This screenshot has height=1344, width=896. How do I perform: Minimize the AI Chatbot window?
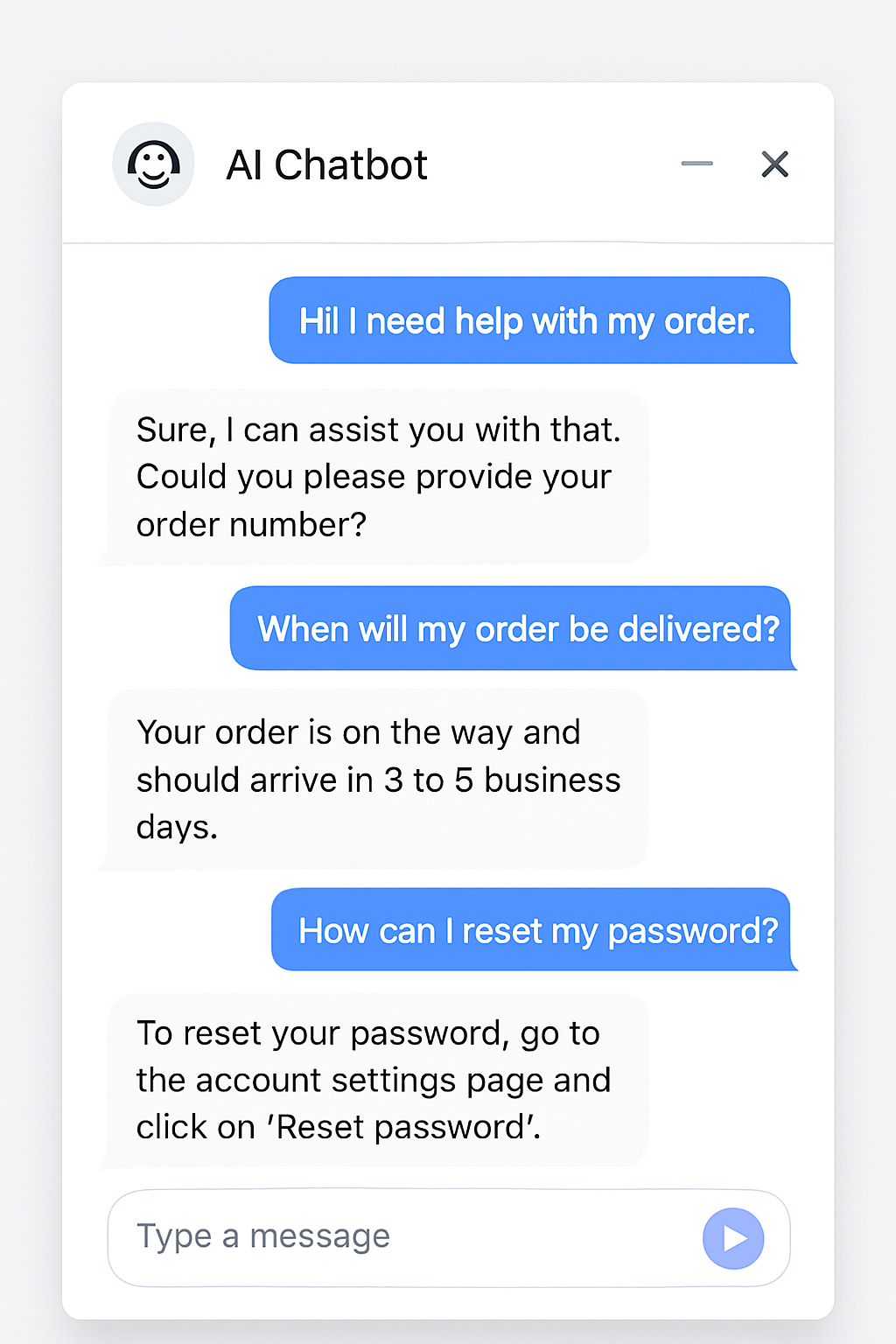(x=696, y=164)
